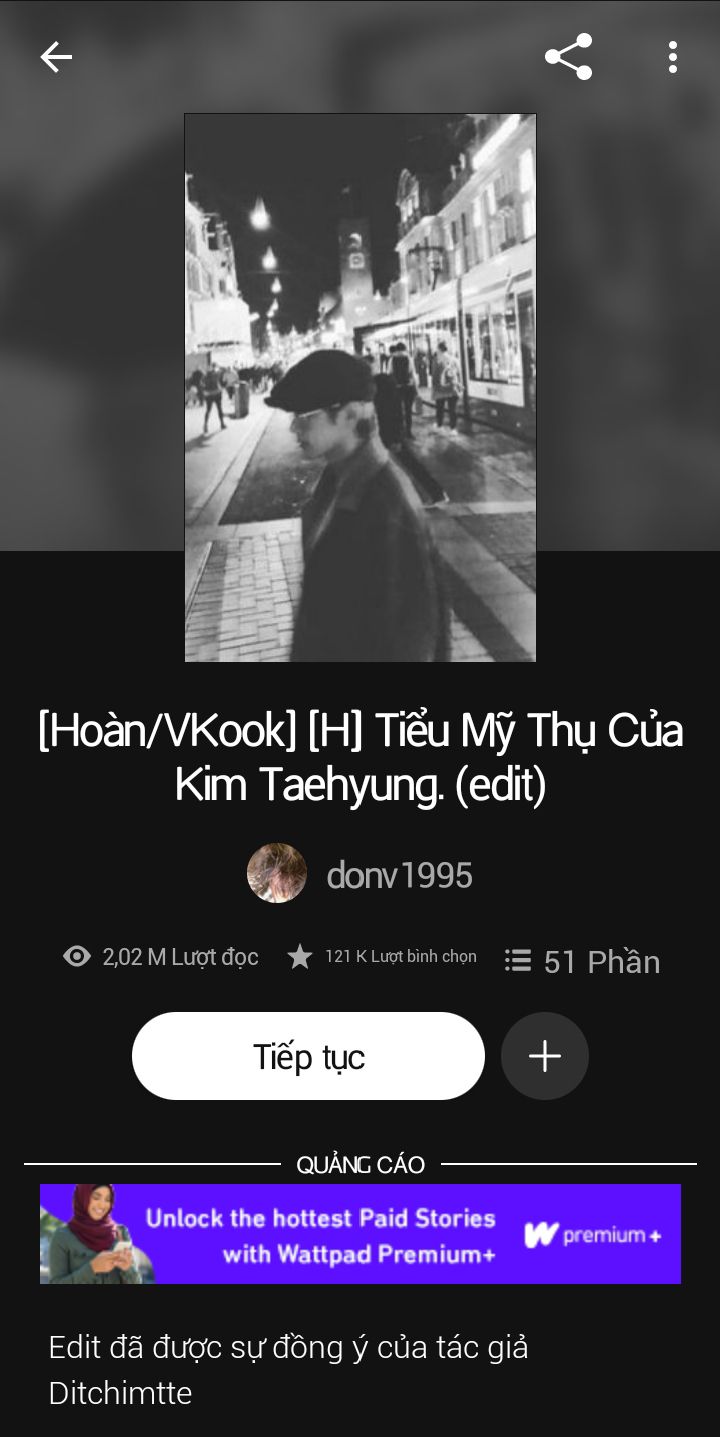This screenshot has width=720, height=1437.
Task: Open the story cover image
Action: pyautogui.click(x=360, y=387)
